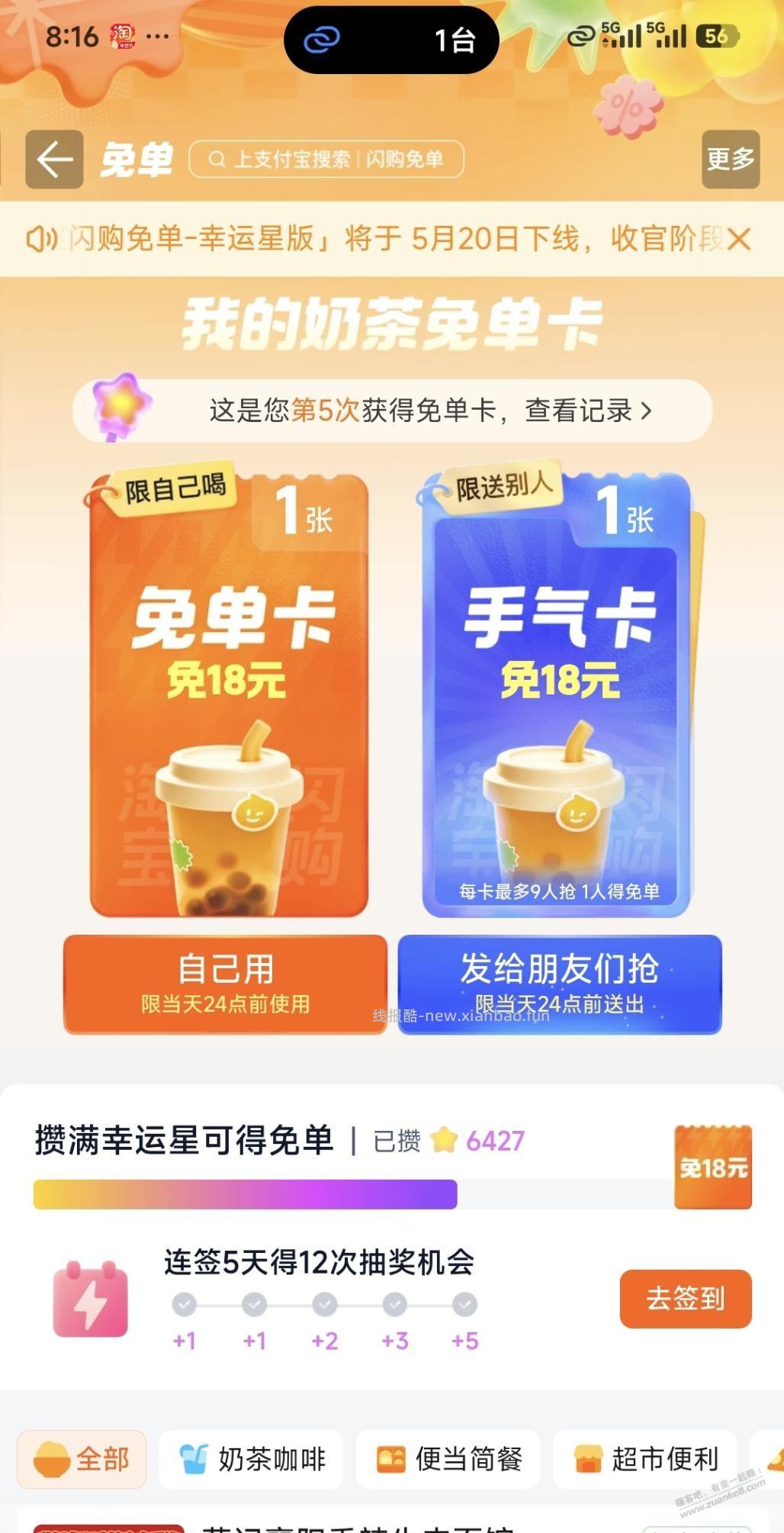Dismiss the 5月20日下线 notice with the X
Screen dimensions: 784x1533
[737, 239]
